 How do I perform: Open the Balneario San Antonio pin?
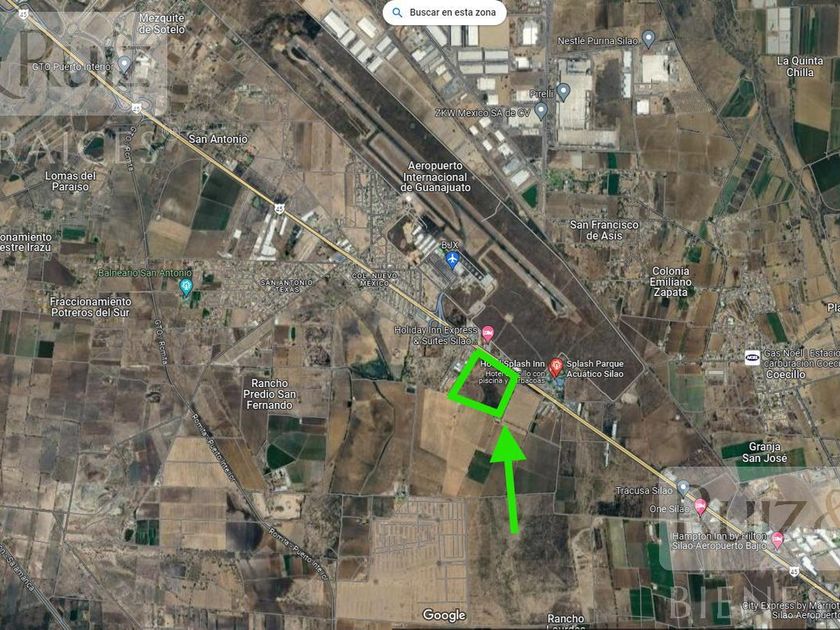click(186, 287)
